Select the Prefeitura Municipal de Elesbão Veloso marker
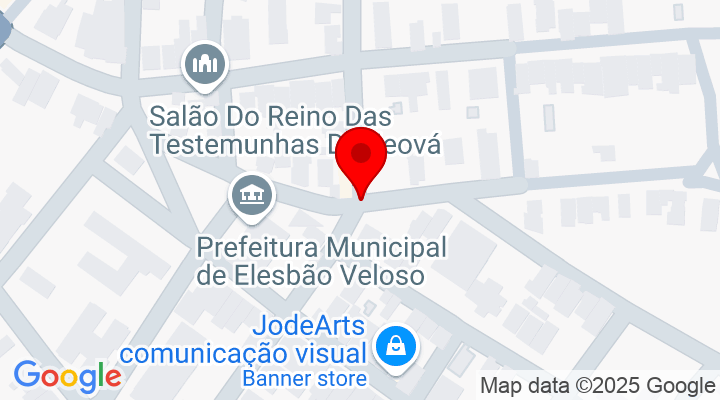The image size is (720, 400). point(250,194)
